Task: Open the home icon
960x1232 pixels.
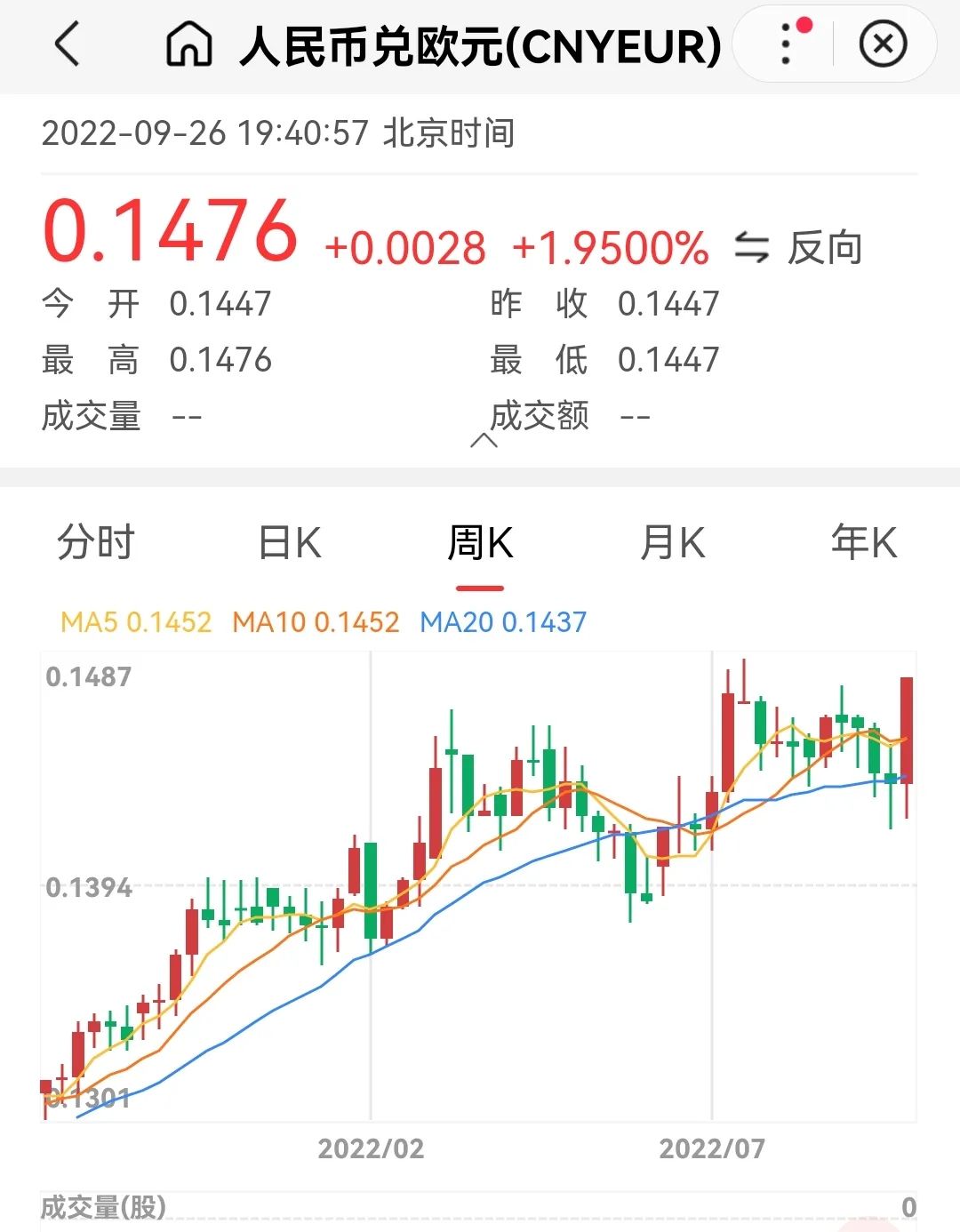Action: (188, 44)
